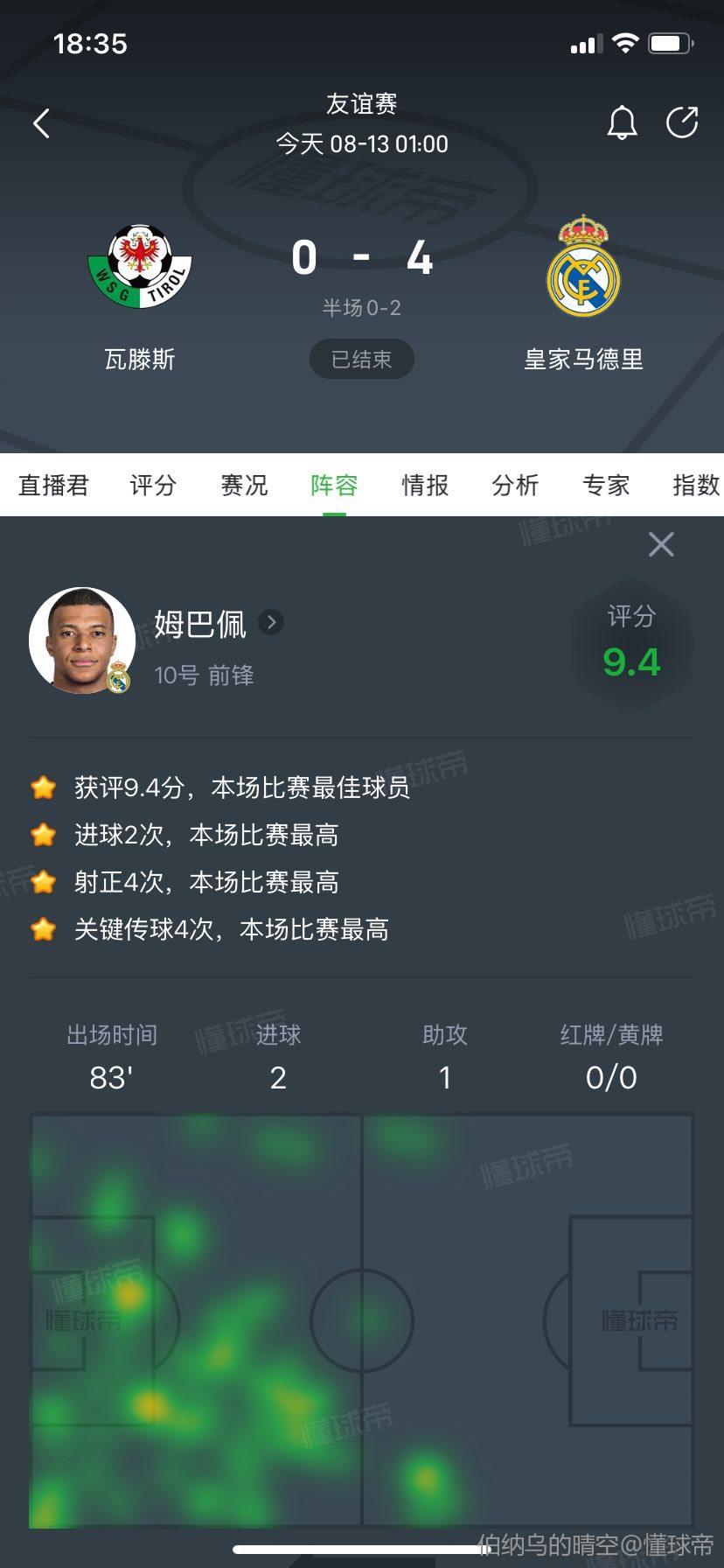Close the player stats panel
Image resolution: width=724 pixels, height=1568 pixels.
tap(661, 544)
